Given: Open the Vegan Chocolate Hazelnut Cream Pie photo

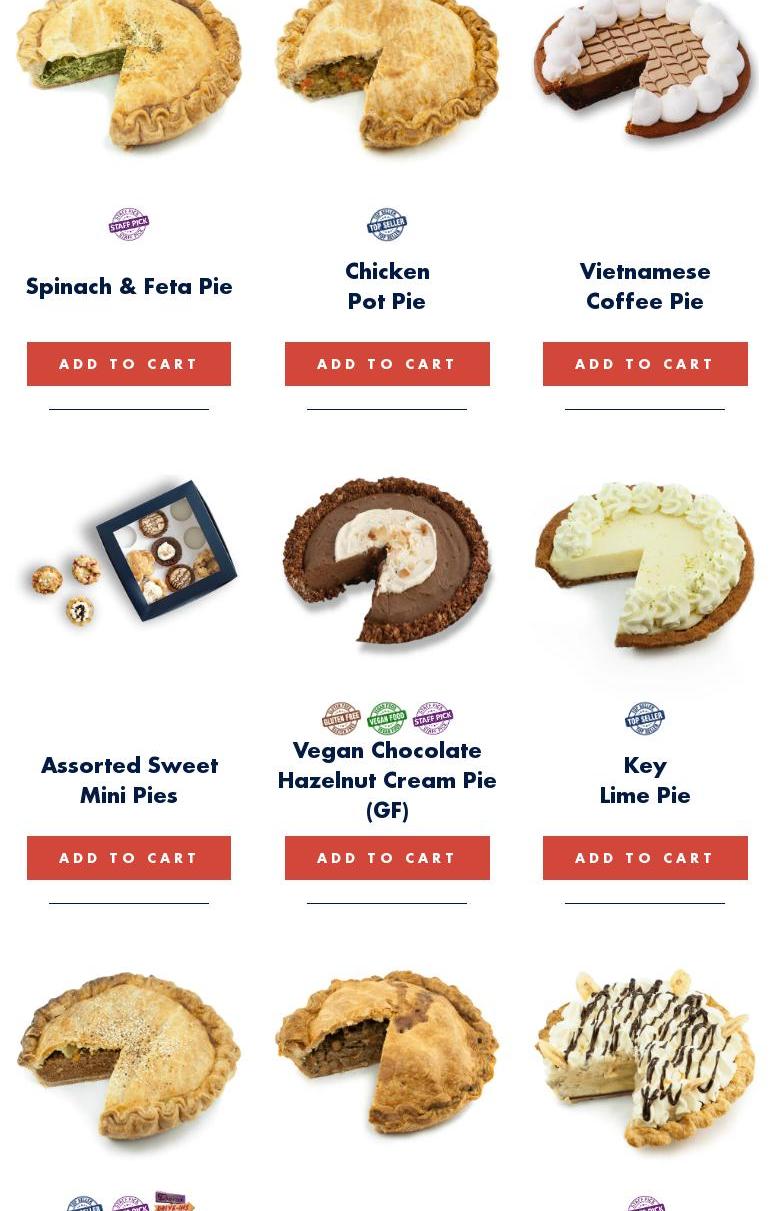Looking at the screenshot, I should click(x=387, y=562).
